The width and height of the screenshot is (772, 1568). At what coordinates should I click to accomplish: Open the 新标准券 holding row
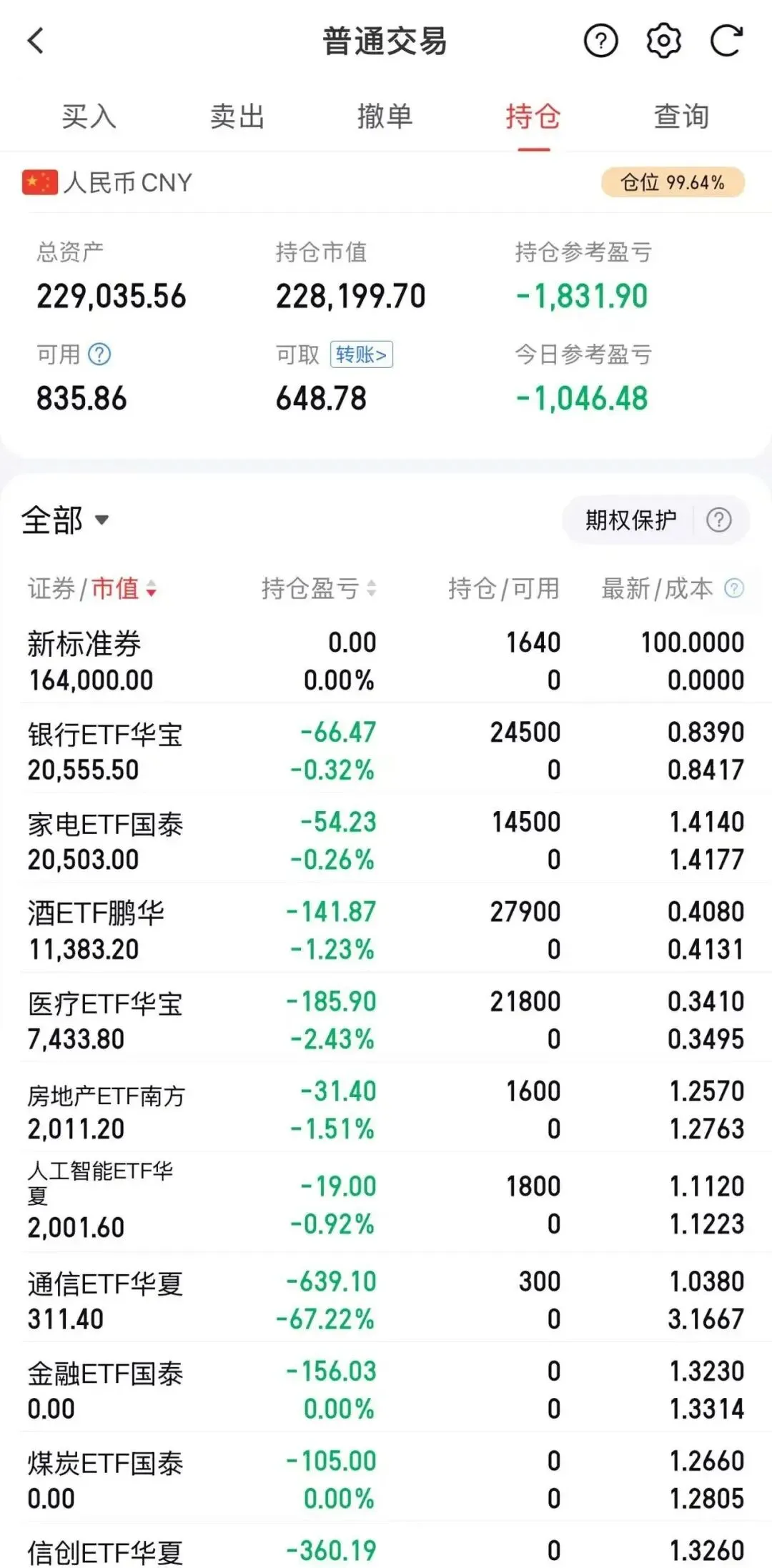click(x=386, y=661)
